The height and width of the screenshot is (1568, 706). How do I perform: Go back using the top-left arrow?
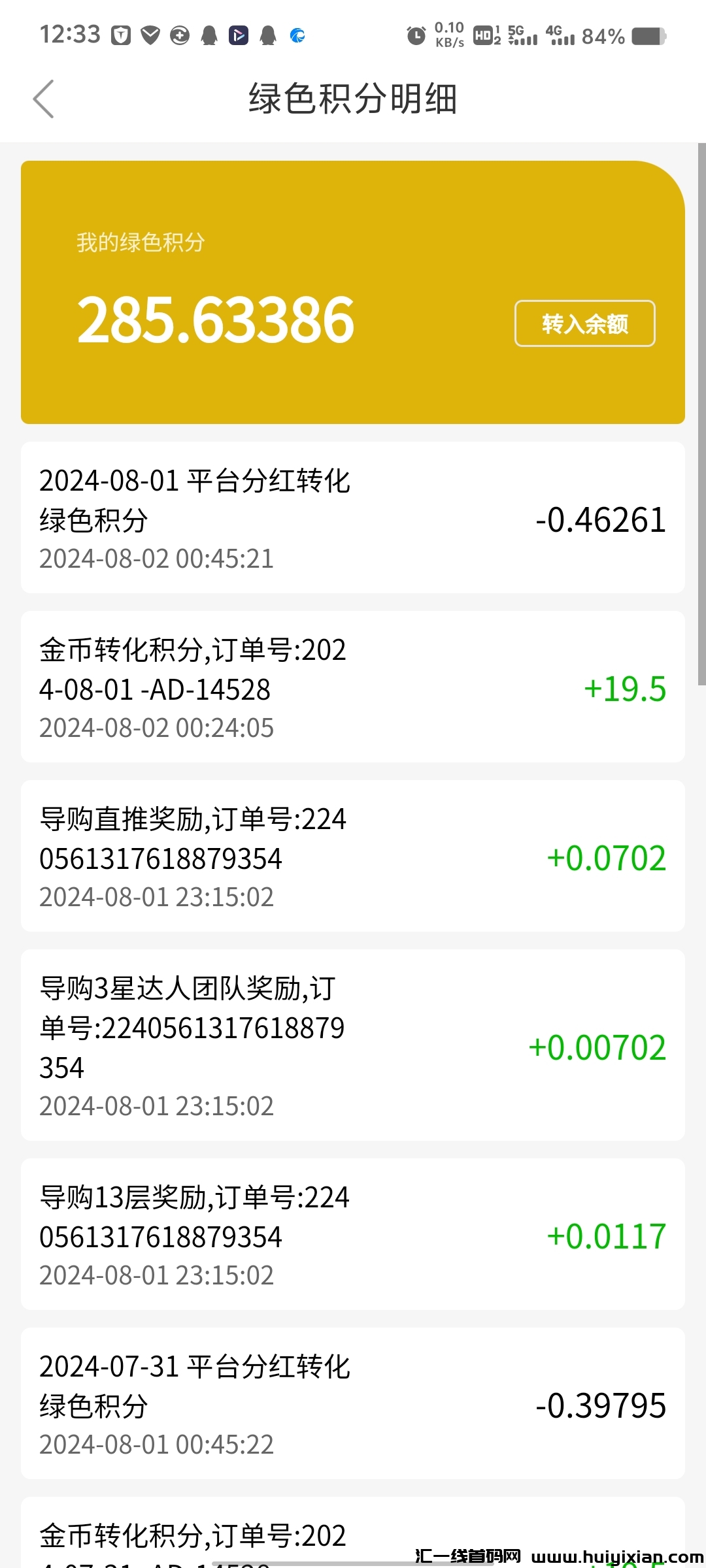tap(43, 99)
